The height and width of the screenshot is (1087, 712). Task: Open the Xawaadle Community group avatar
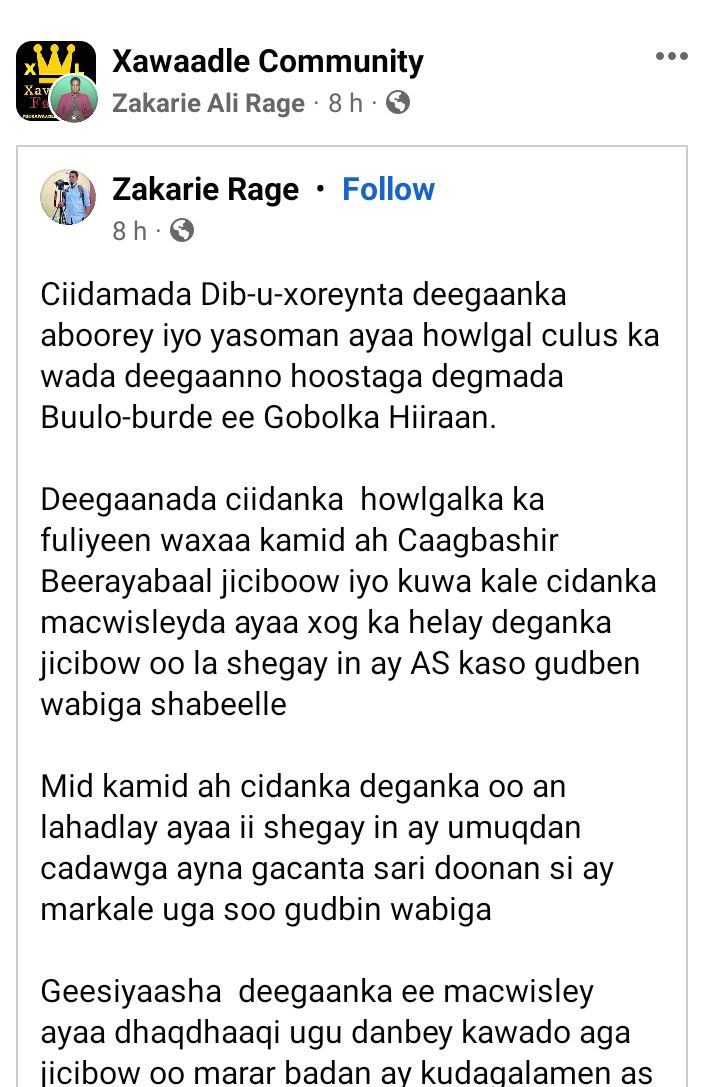point(48,73)
